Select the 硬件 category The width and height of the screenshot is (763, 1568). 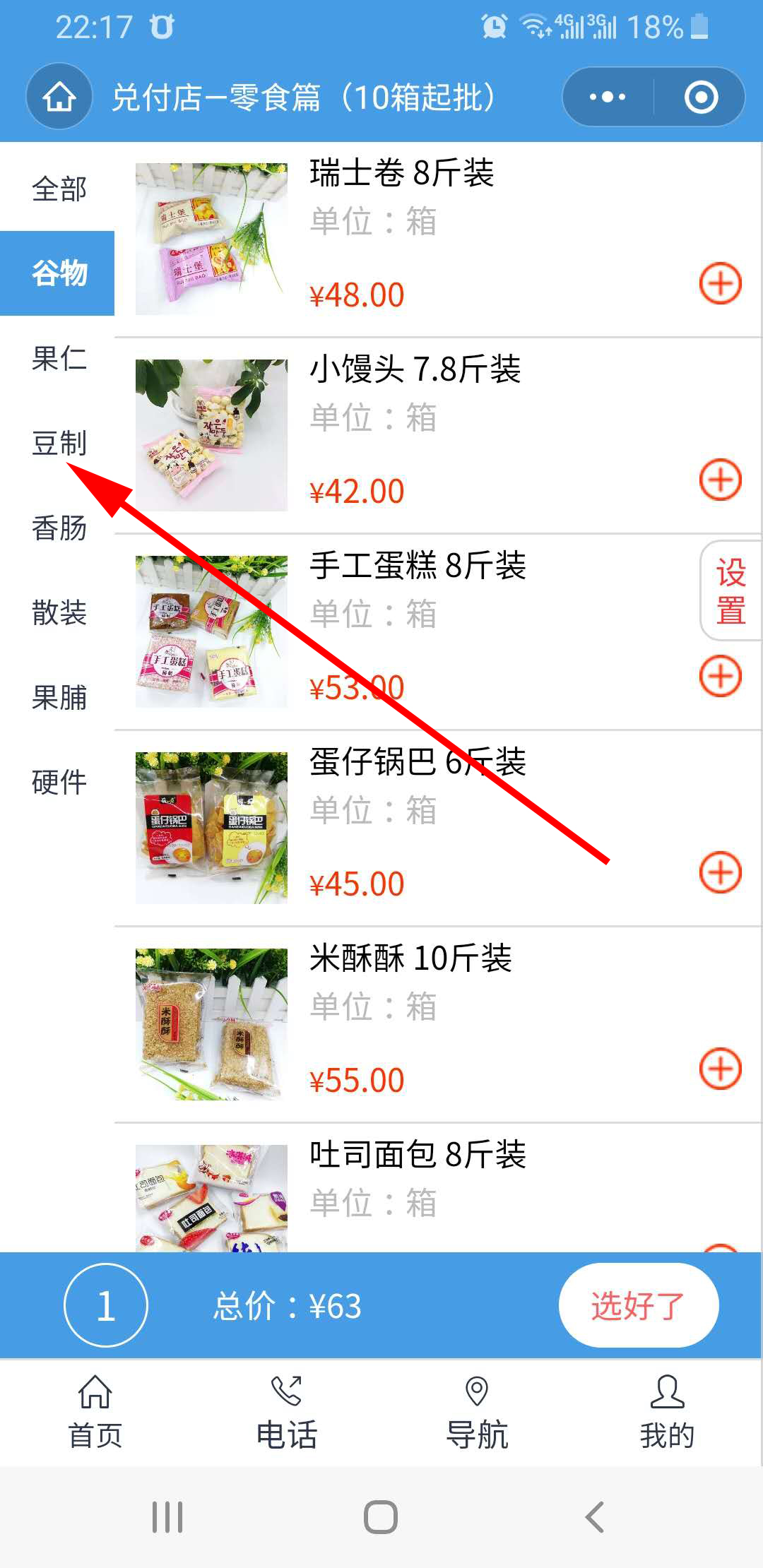click(x=59, y=782)
